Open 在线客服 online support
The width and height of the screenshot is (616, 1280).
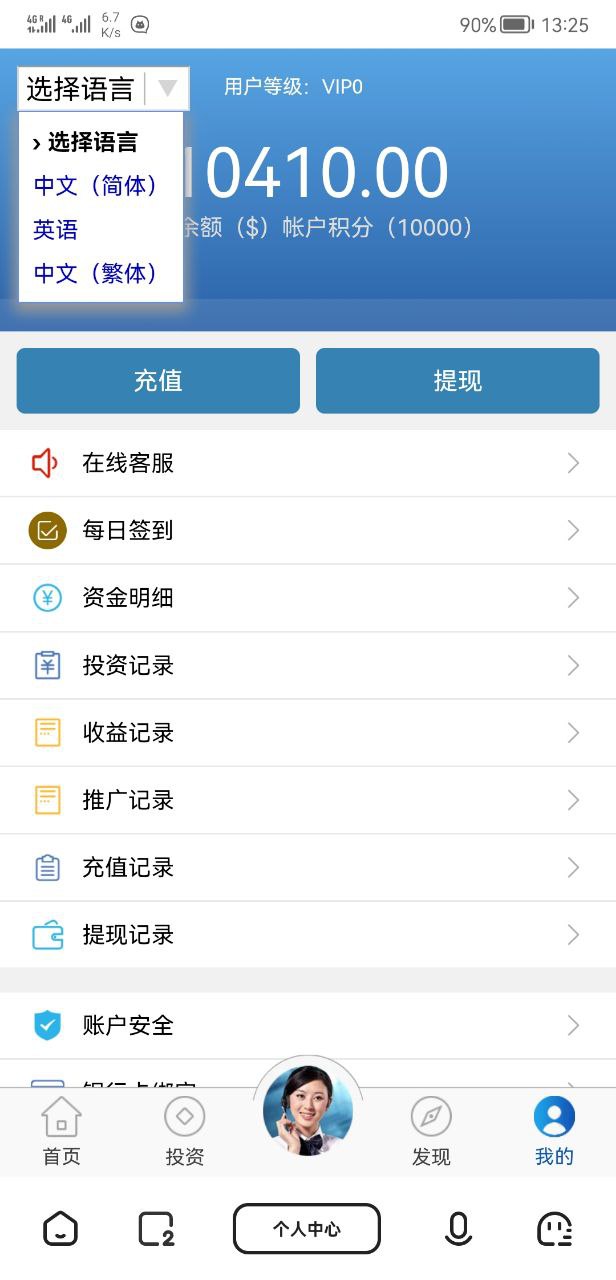coord(307,463)
